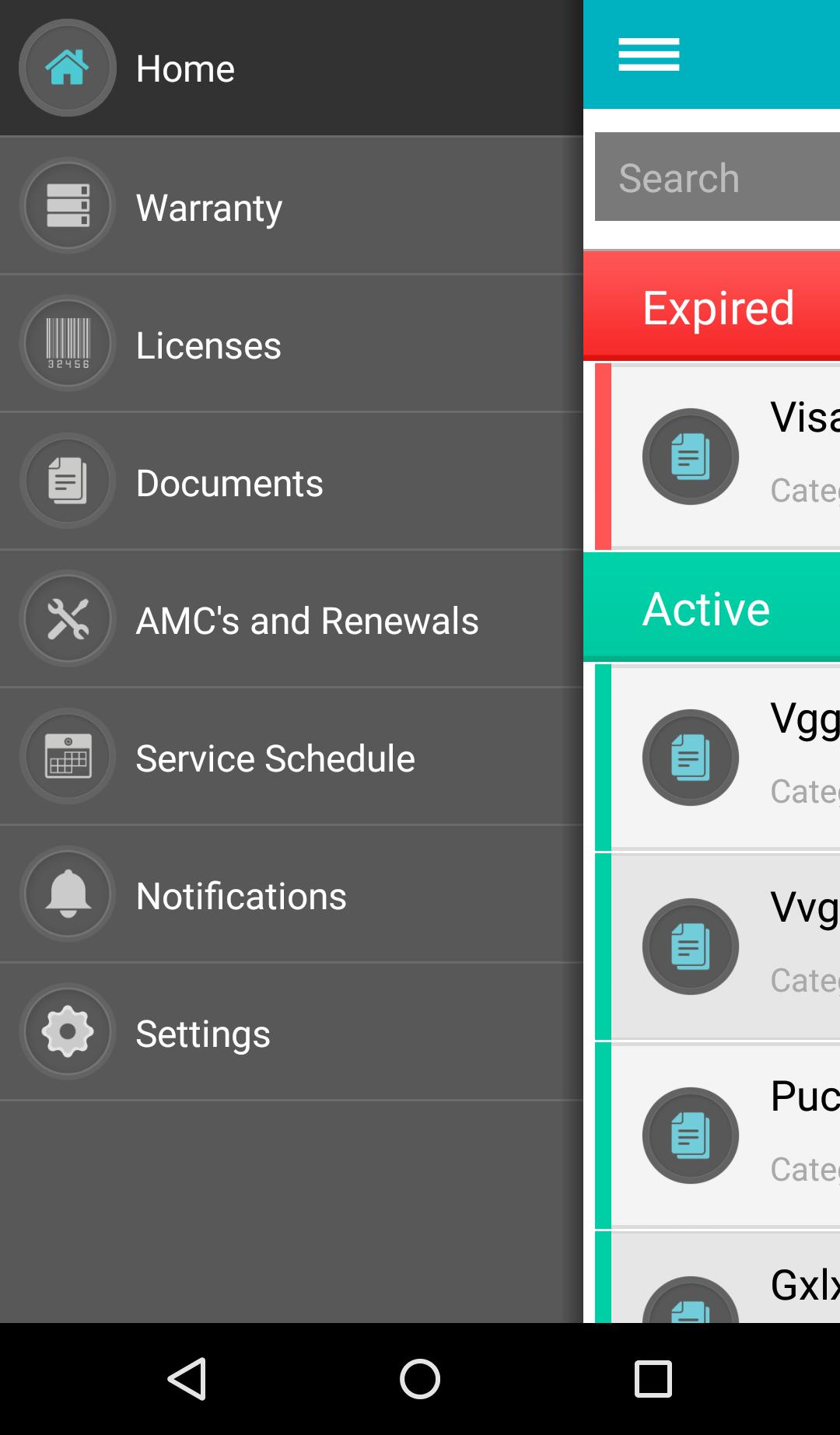Tap the hamburger menu button
This screenshot has width=840, height=1435.
649,54
